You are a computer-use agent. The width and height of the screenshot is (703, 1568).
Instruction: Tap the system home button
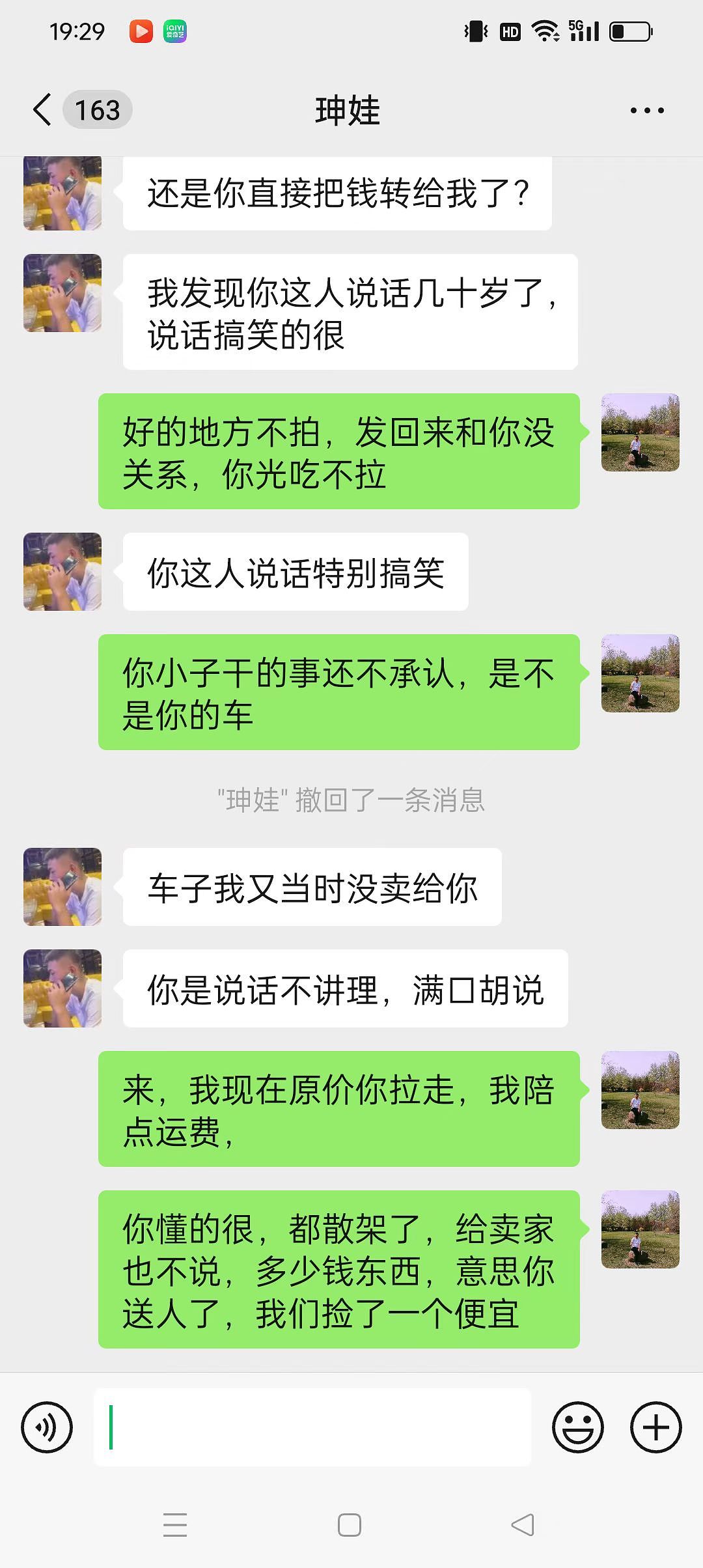tap(350, 1525)
